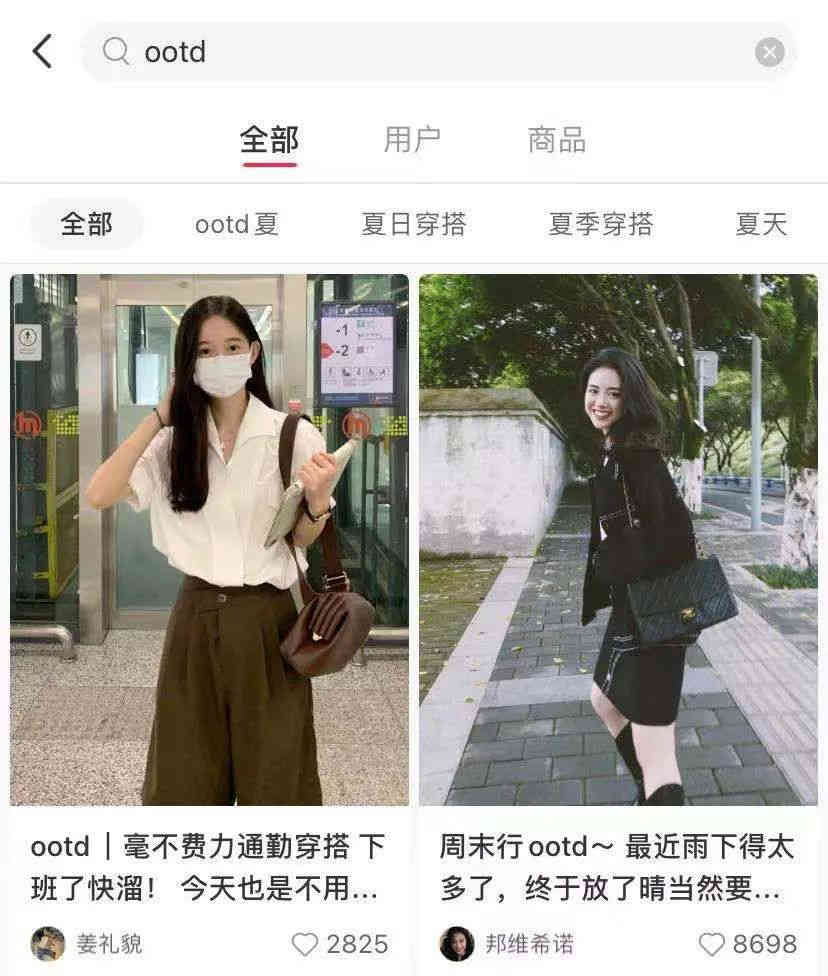View 姜礼貌's profile

click(88, 943)
